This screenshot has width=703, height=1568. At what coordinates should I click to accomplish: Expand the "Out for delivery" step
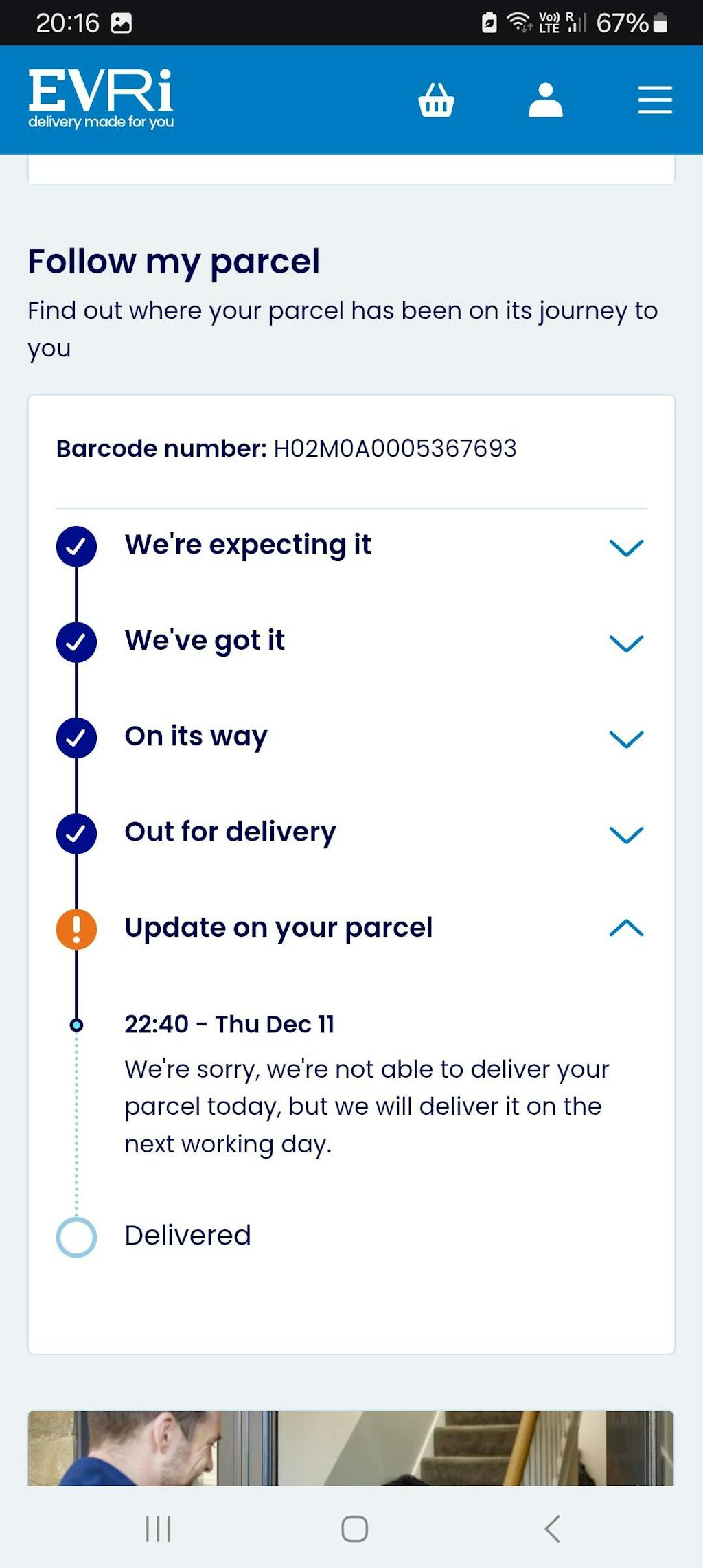(626, 834)
